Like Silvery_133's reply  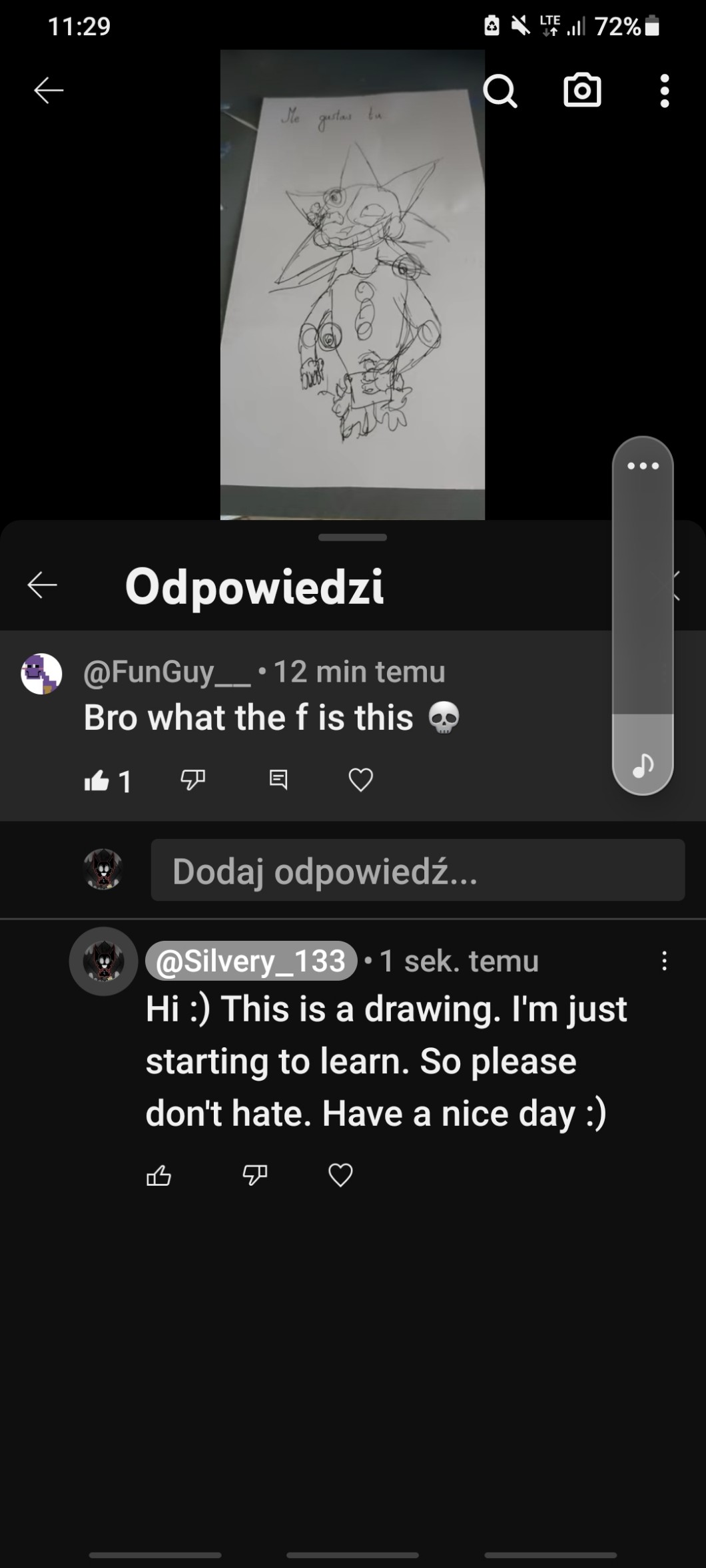coord(159,1175)
